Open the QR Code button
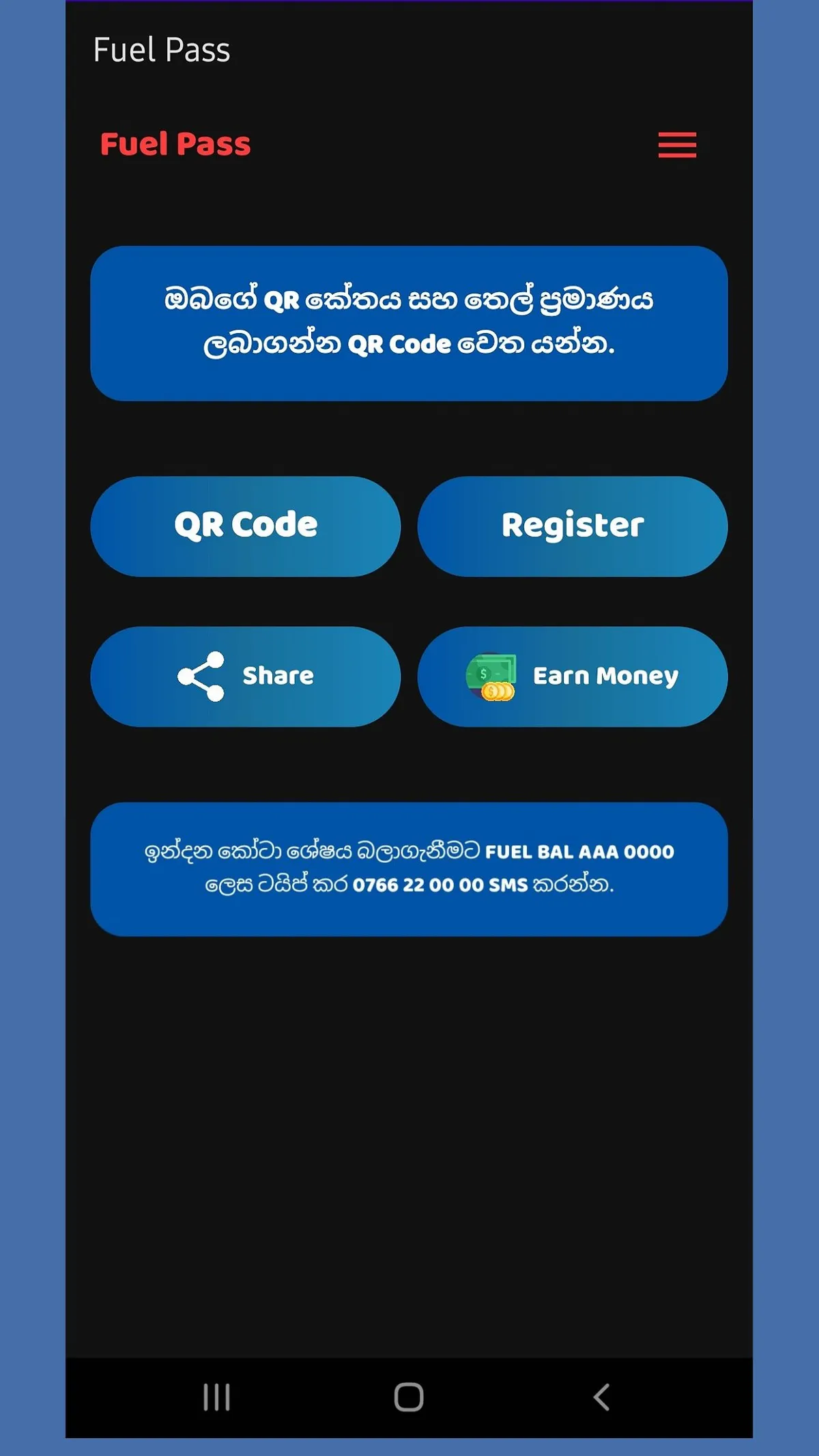 click(x=246, y=526)
